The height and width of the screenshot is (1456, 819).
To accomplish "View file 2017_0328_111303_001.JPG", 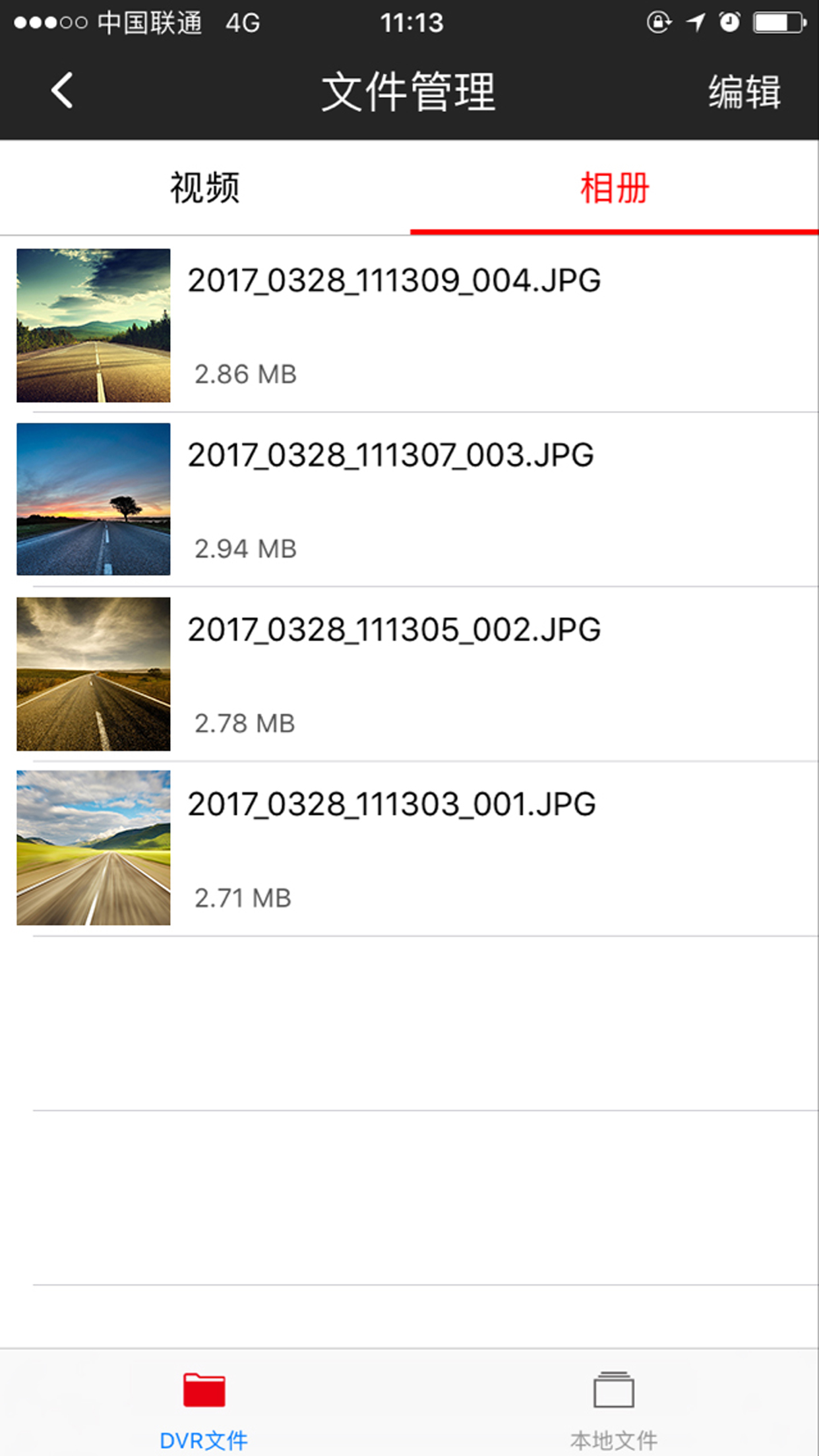I will click(392, 804).
